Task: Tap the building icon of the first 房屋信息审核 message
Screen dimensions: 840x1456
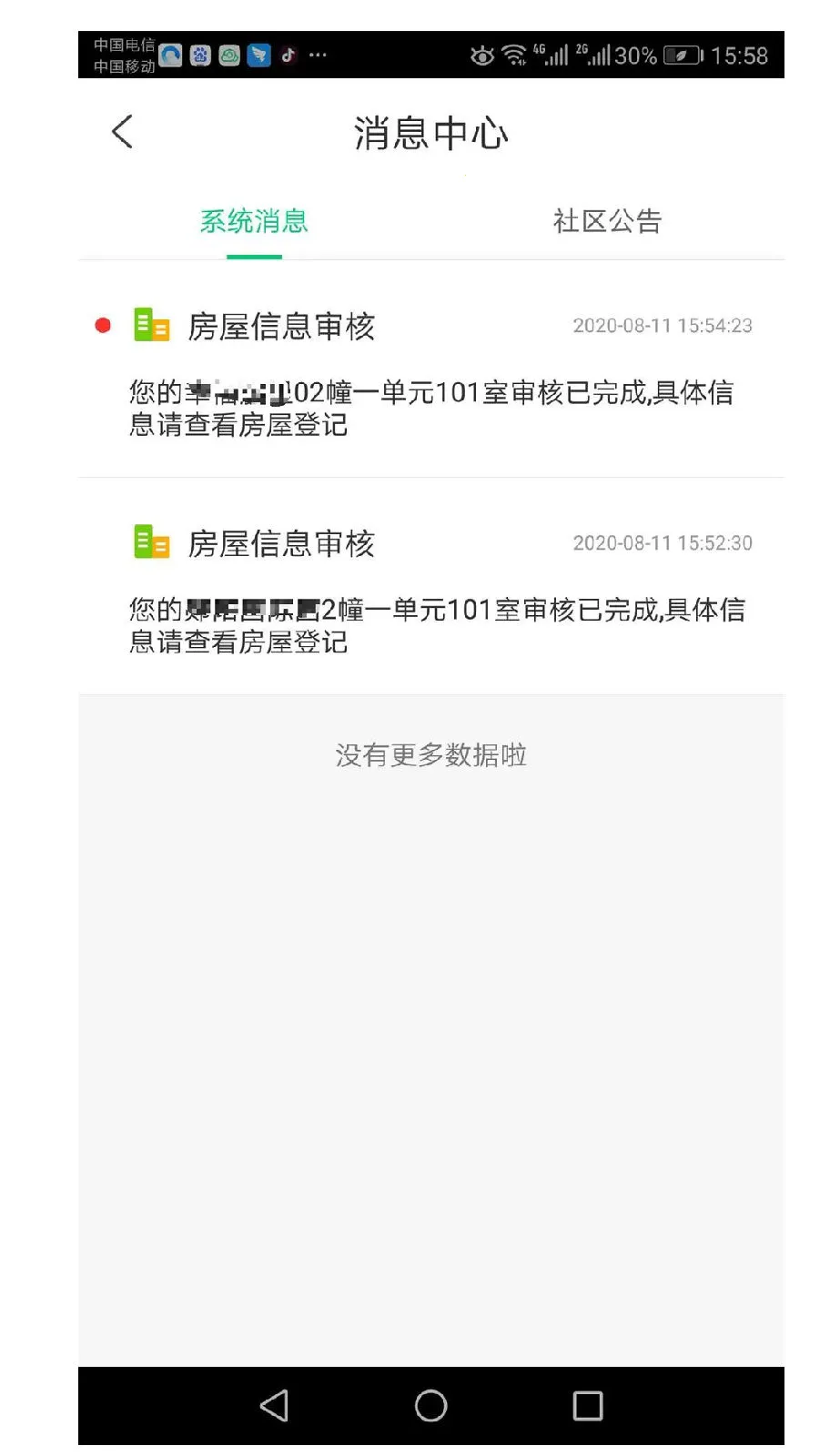Action: tap(150, 326)
